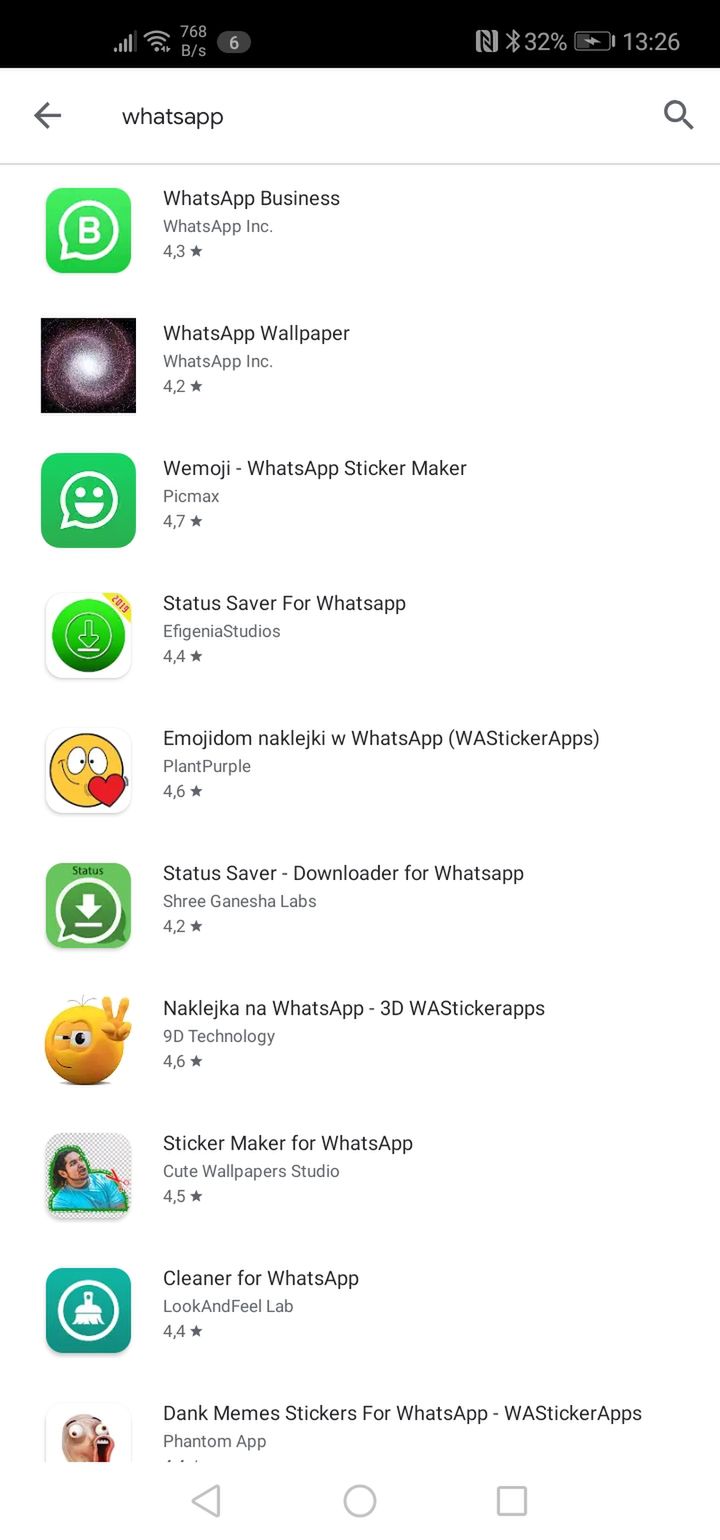The image size is (720, 1540).
Task: Open Emojidom naklejki w WhatsApp result
Action: coord(380,739)
